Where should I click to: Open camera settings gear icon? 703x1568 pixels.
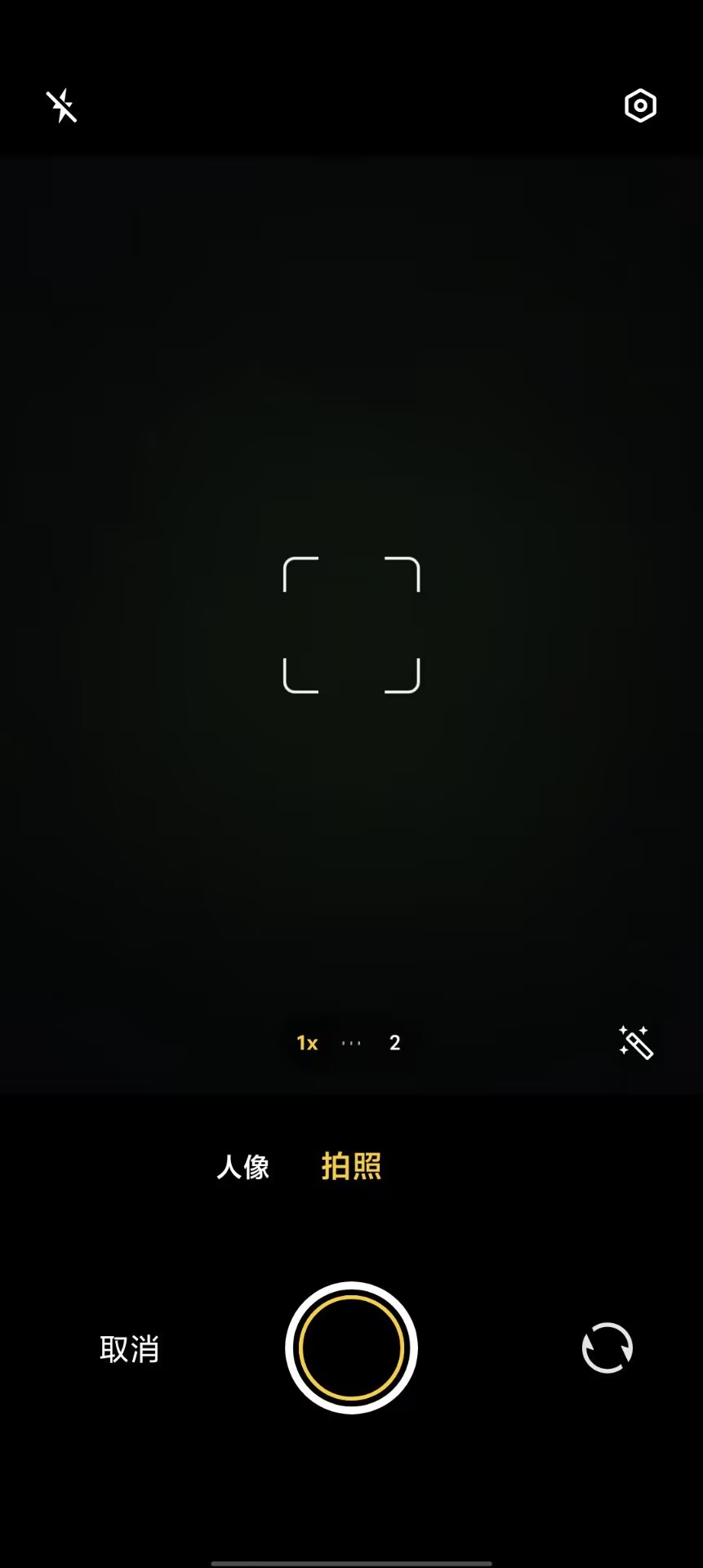tap(640, 106)
